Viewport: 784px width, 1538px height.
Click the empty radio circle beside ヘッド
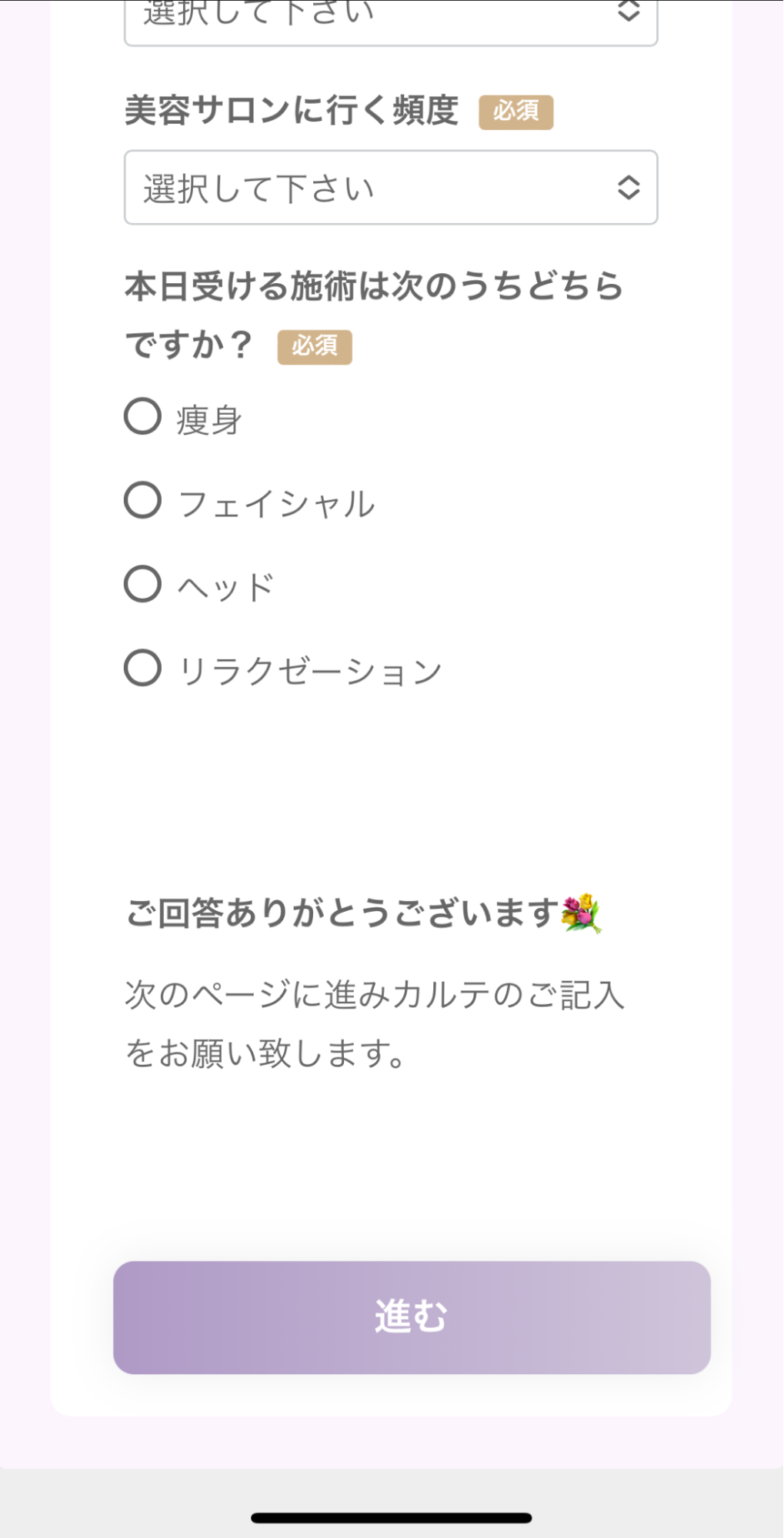[142, 585]
